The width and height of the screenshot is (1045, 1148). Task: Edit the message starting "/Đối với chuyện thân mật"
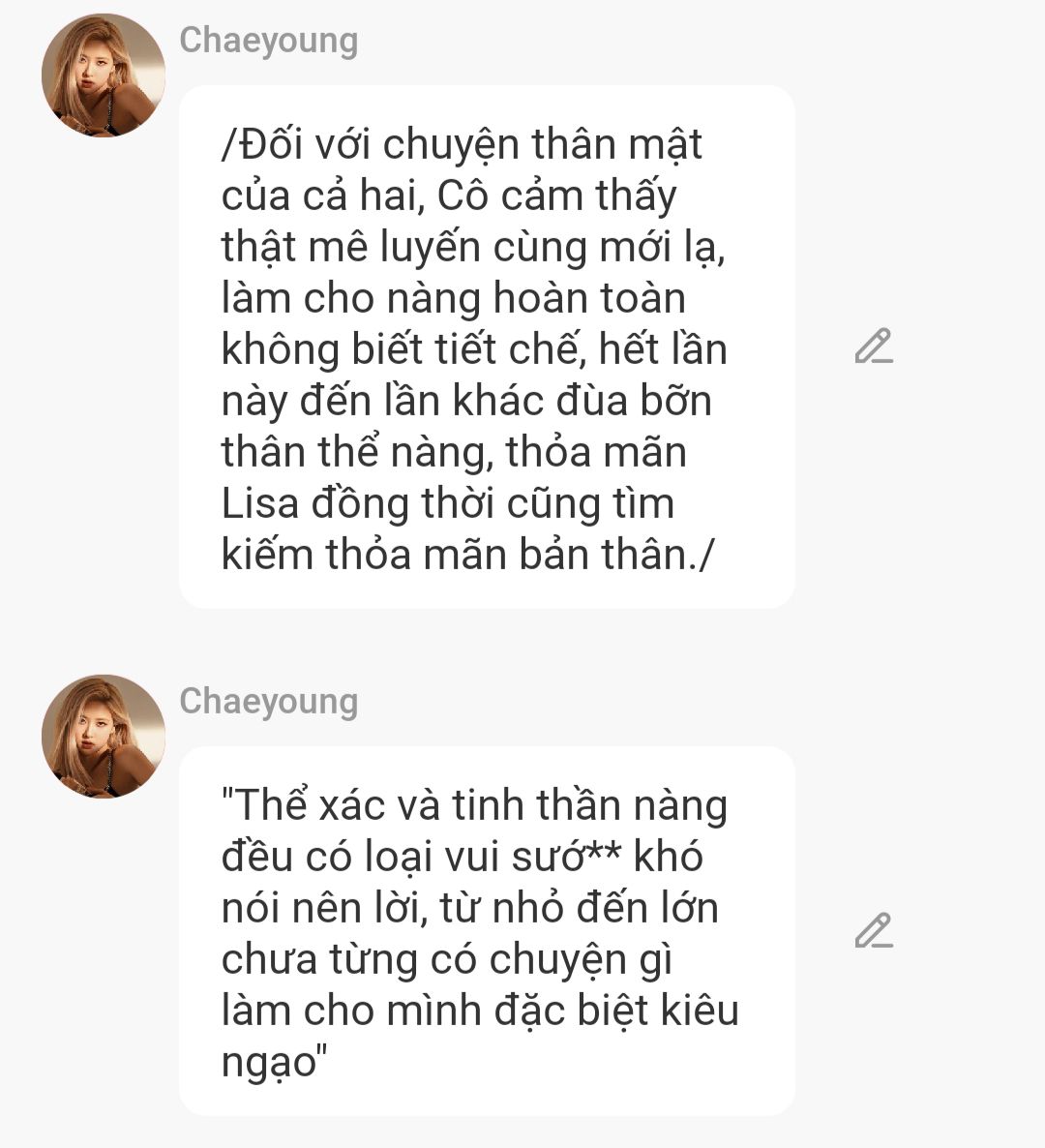tap(873, 347)
